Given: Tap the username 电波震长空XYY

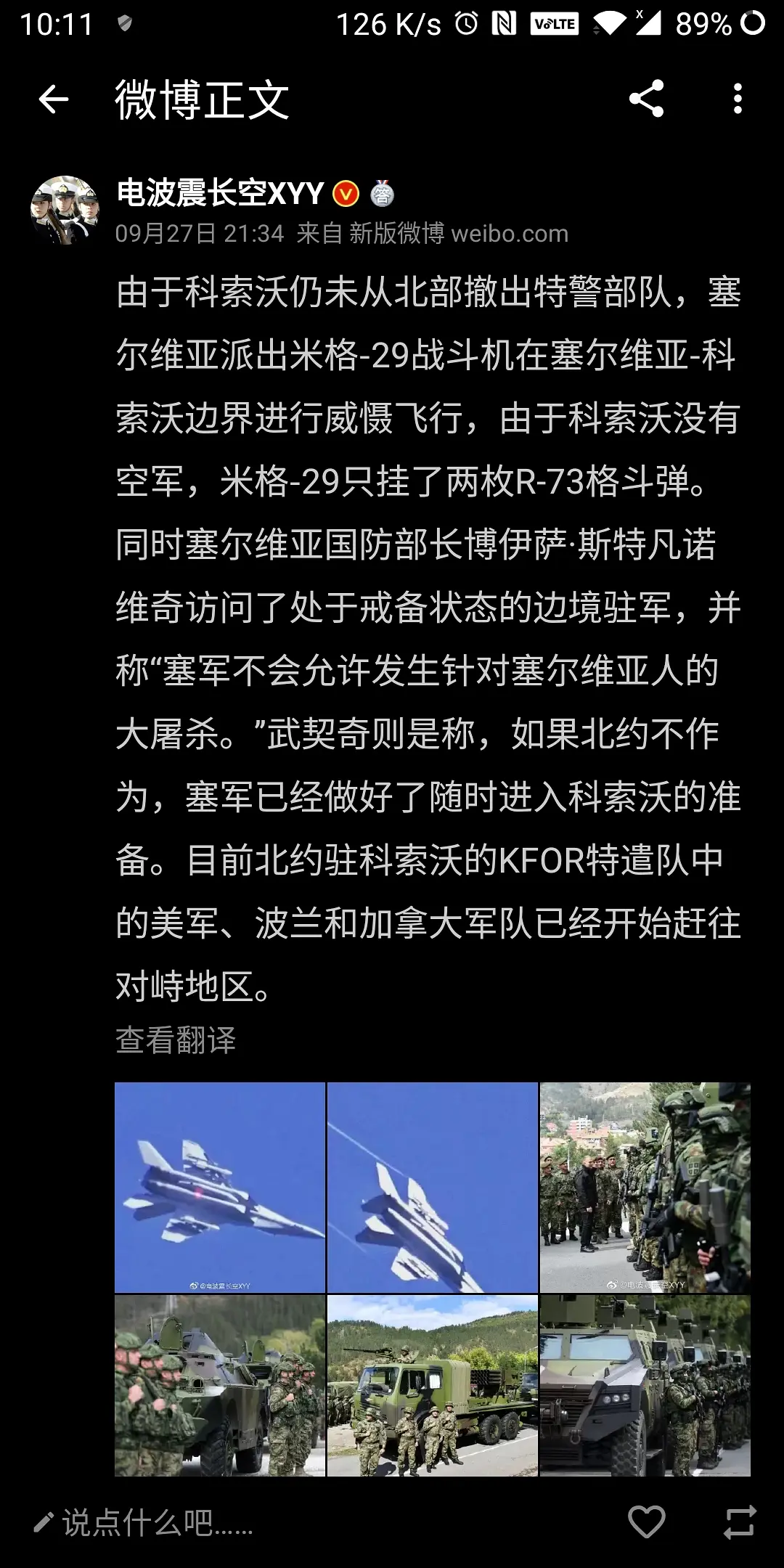Looking at the screenshot, I should pos(220,193).
